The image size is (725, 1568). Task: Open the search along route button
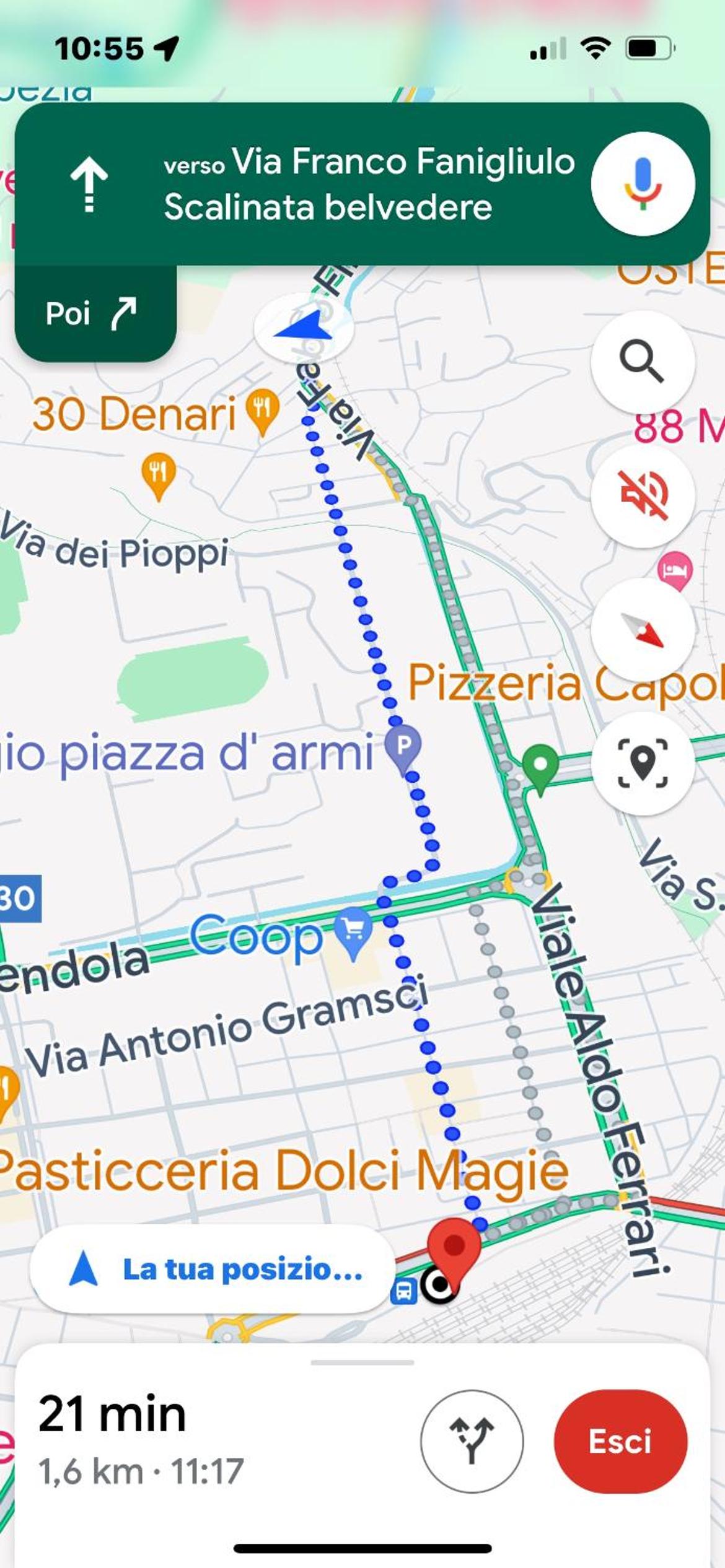(x=643, y=361)
